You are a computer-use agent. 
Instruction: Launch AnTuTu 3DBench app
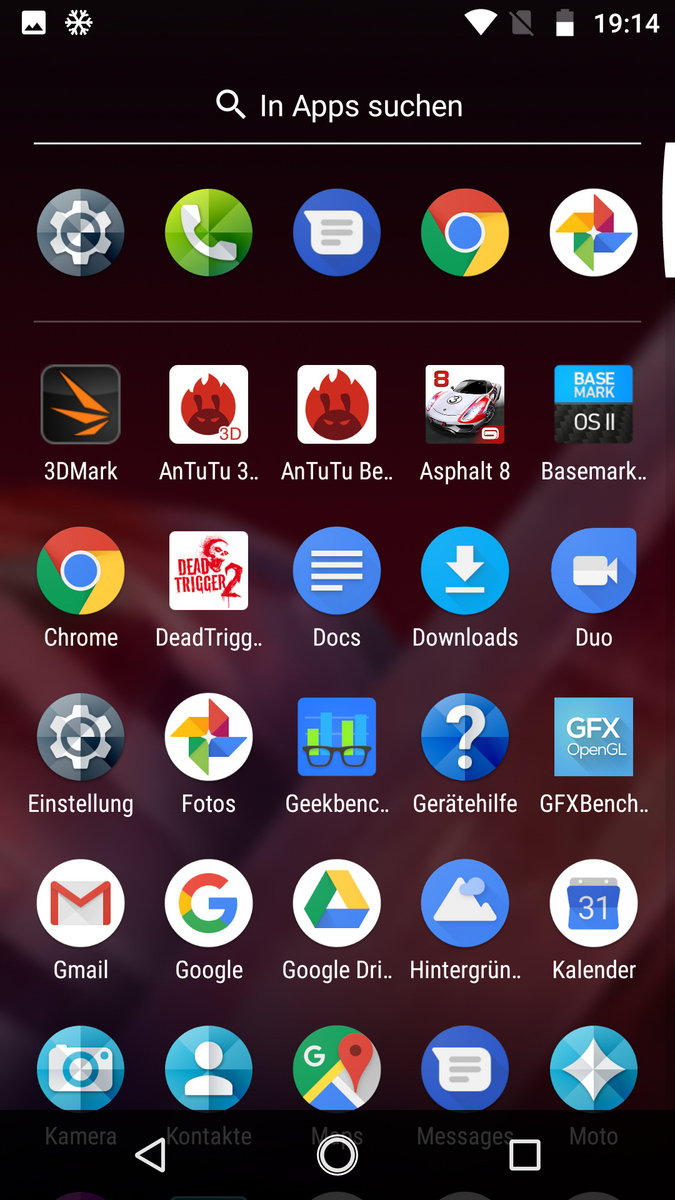[209, 405]
